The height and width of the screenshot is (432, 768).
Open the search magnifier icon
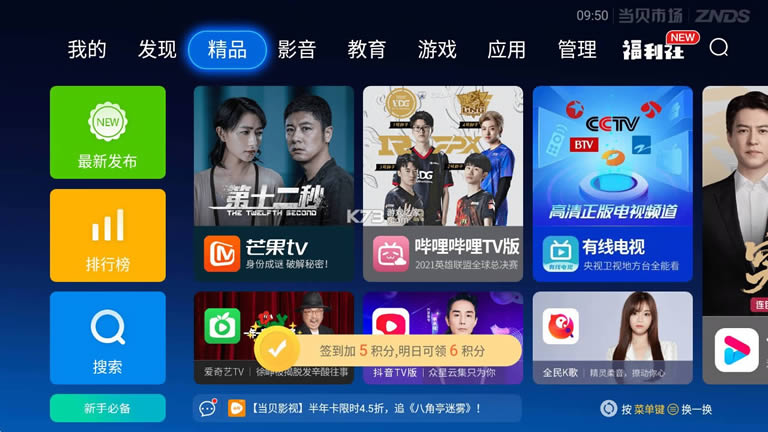click(x=718, y=48)
